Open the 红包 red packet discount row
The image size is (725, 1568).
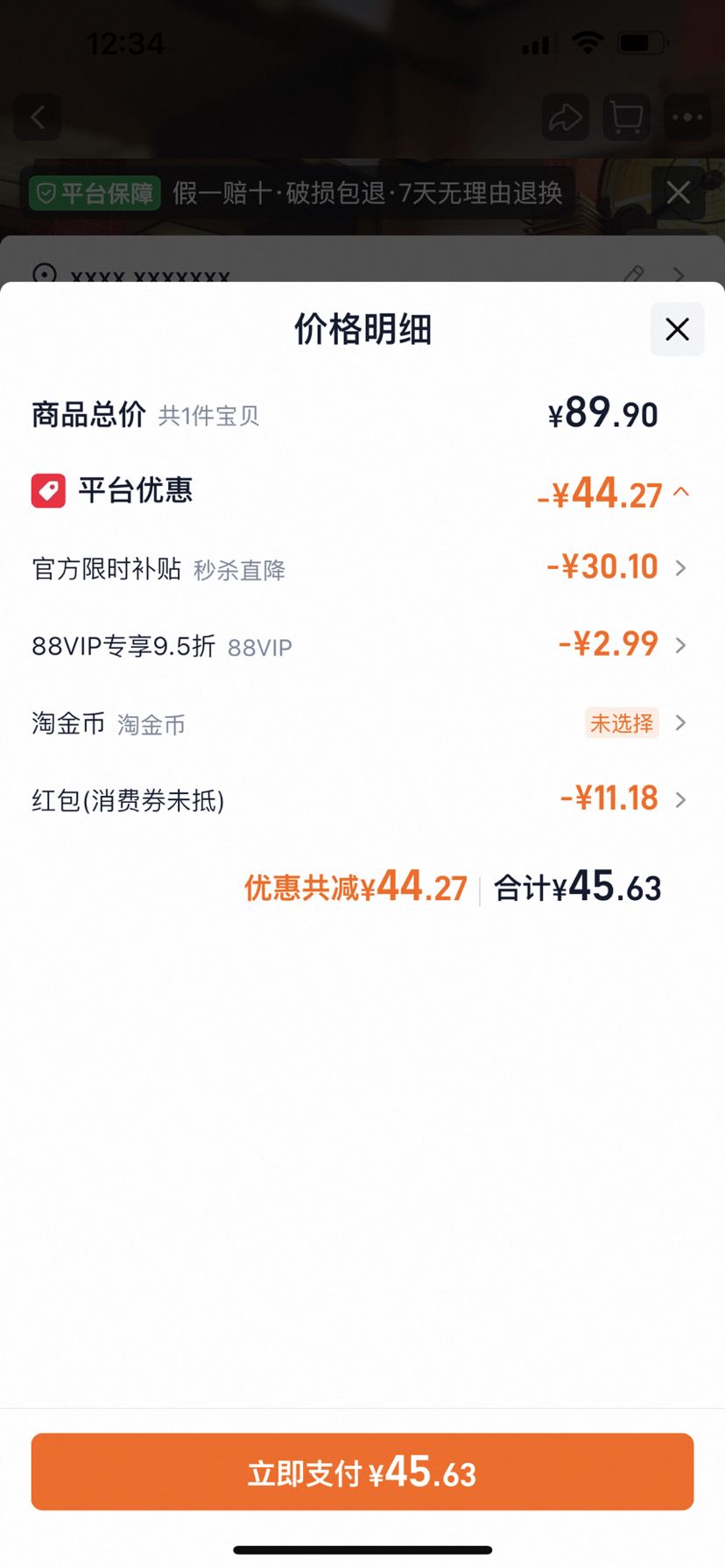click(x=361, y=799)
